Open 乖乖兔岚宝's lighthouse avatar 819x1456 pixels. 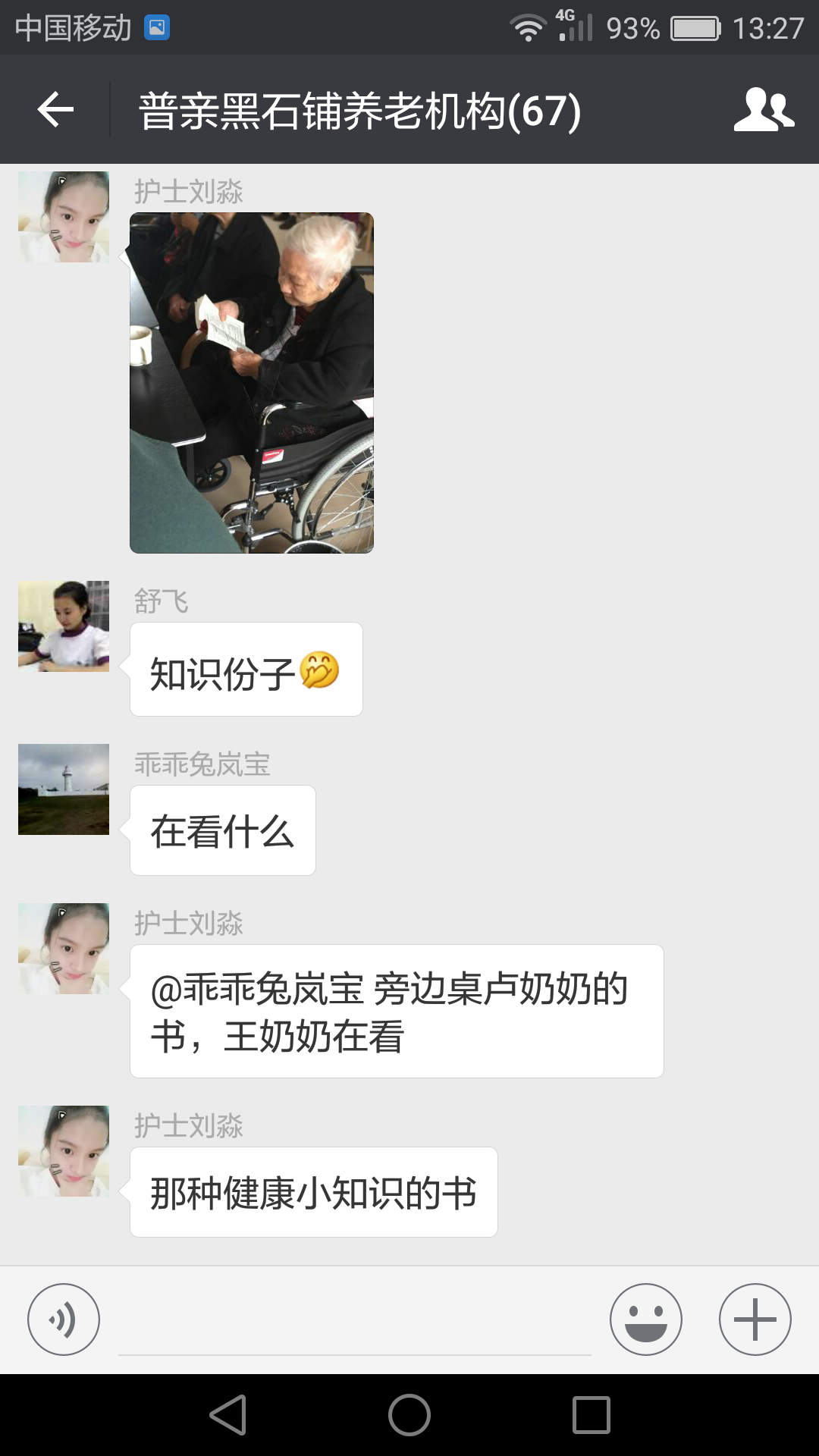coord(64,789)
